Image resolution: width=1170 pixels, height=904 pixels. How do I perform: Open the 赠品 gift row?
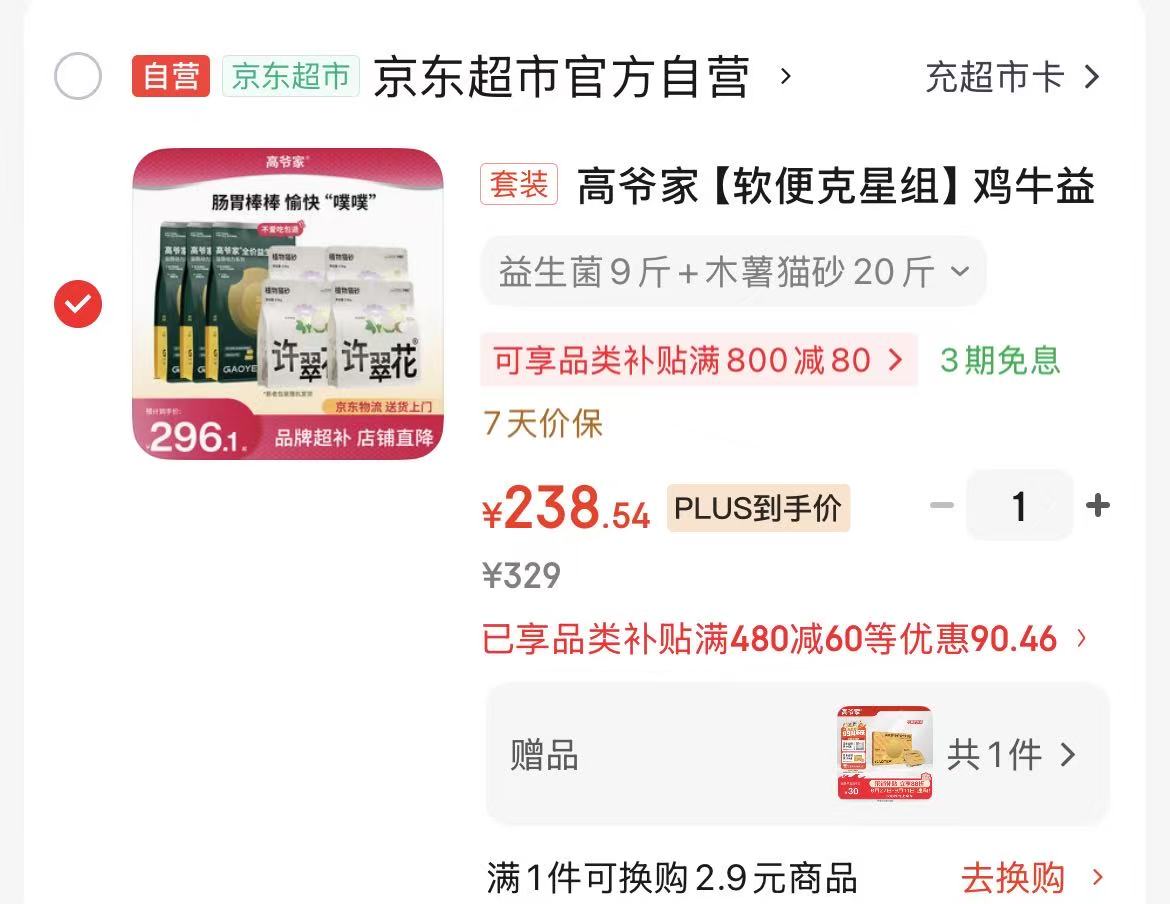[x=797, y=754]
